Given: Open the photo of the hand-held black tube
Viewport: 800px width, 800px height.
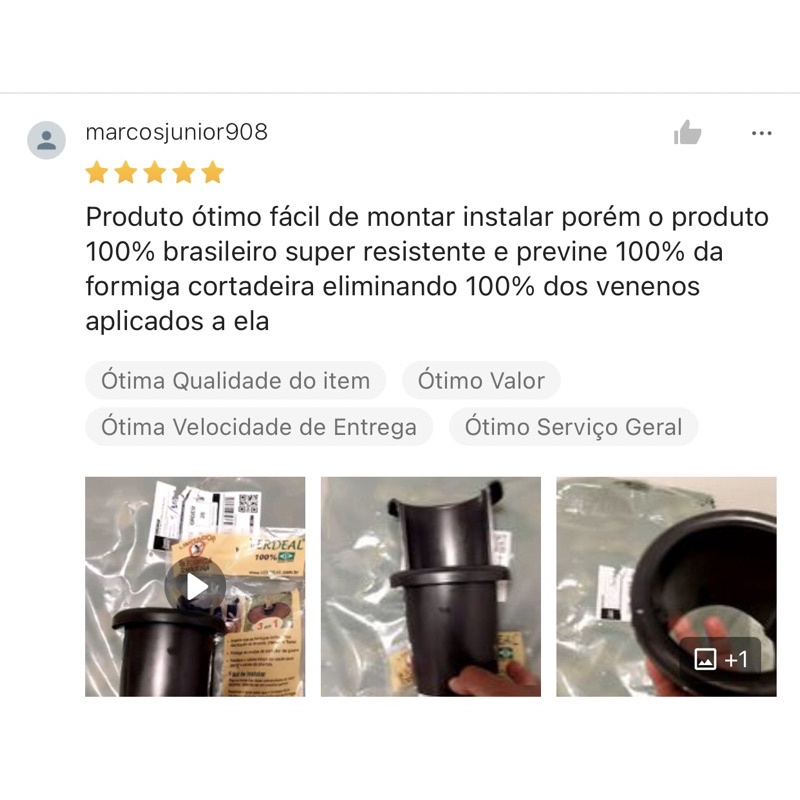Looking at the screenshot, I should [x=431, y=587].
